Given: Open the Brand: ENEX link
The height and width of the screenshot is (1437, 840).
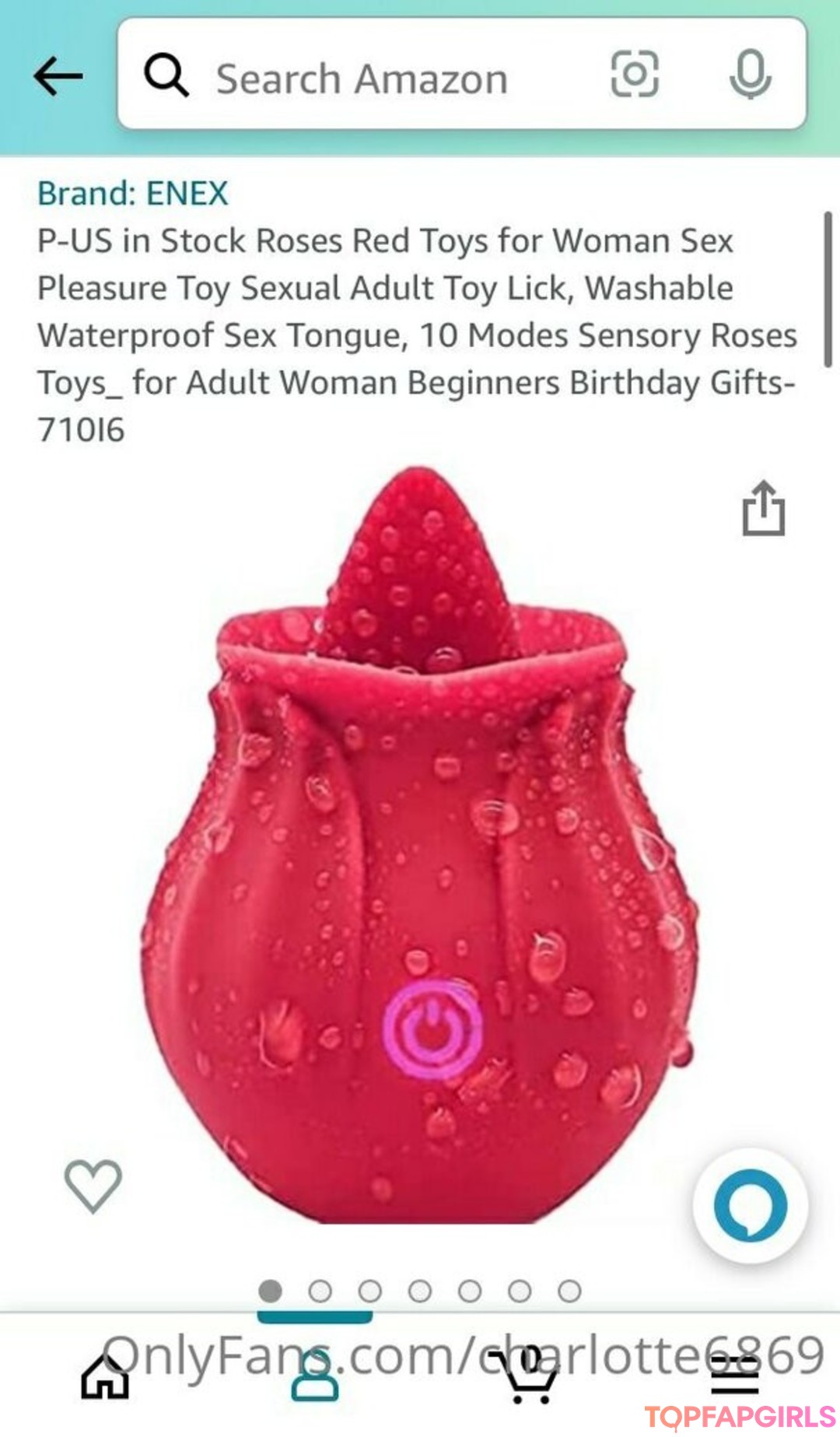Looking at the screenshot, I should click(133, 193).
